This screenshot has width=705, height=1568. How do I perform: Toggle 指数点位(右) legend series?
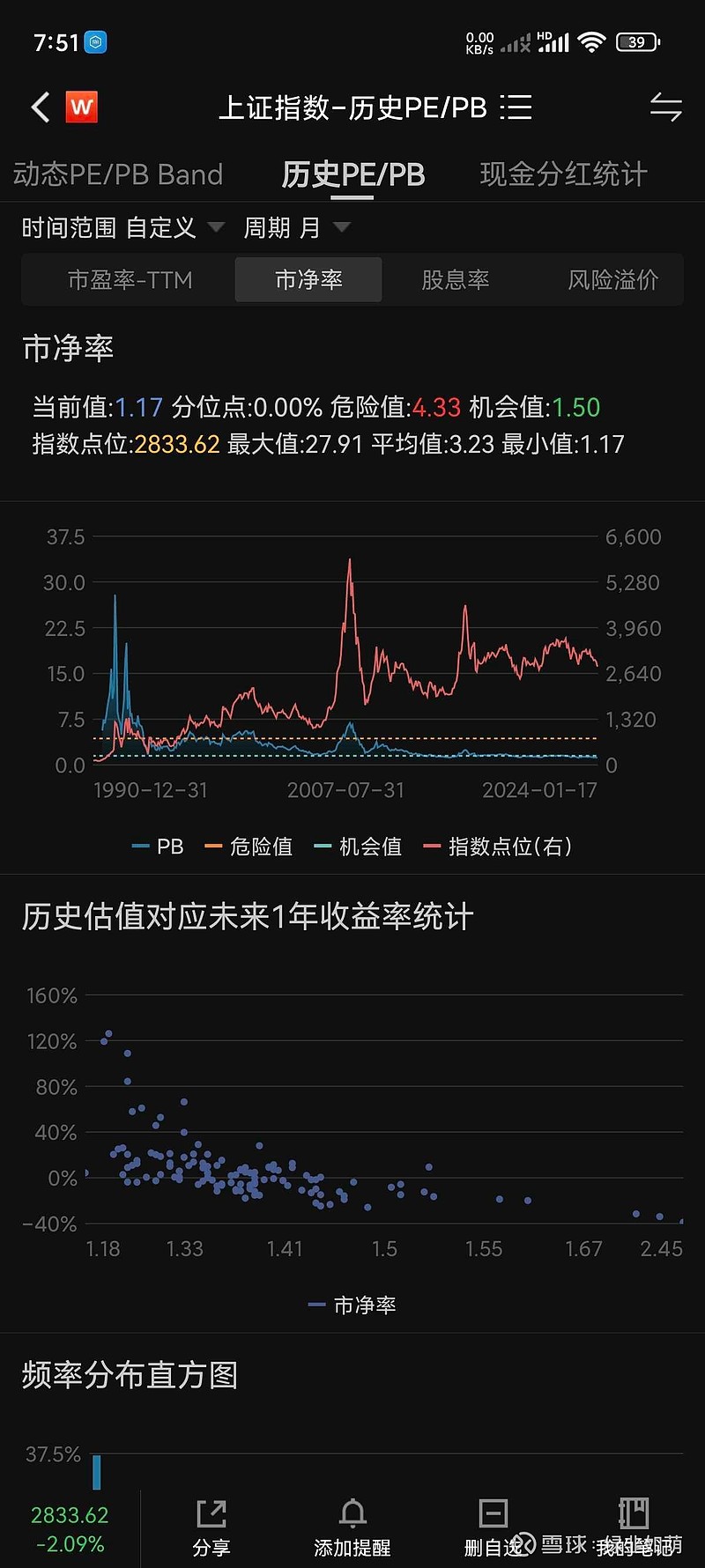498,847
